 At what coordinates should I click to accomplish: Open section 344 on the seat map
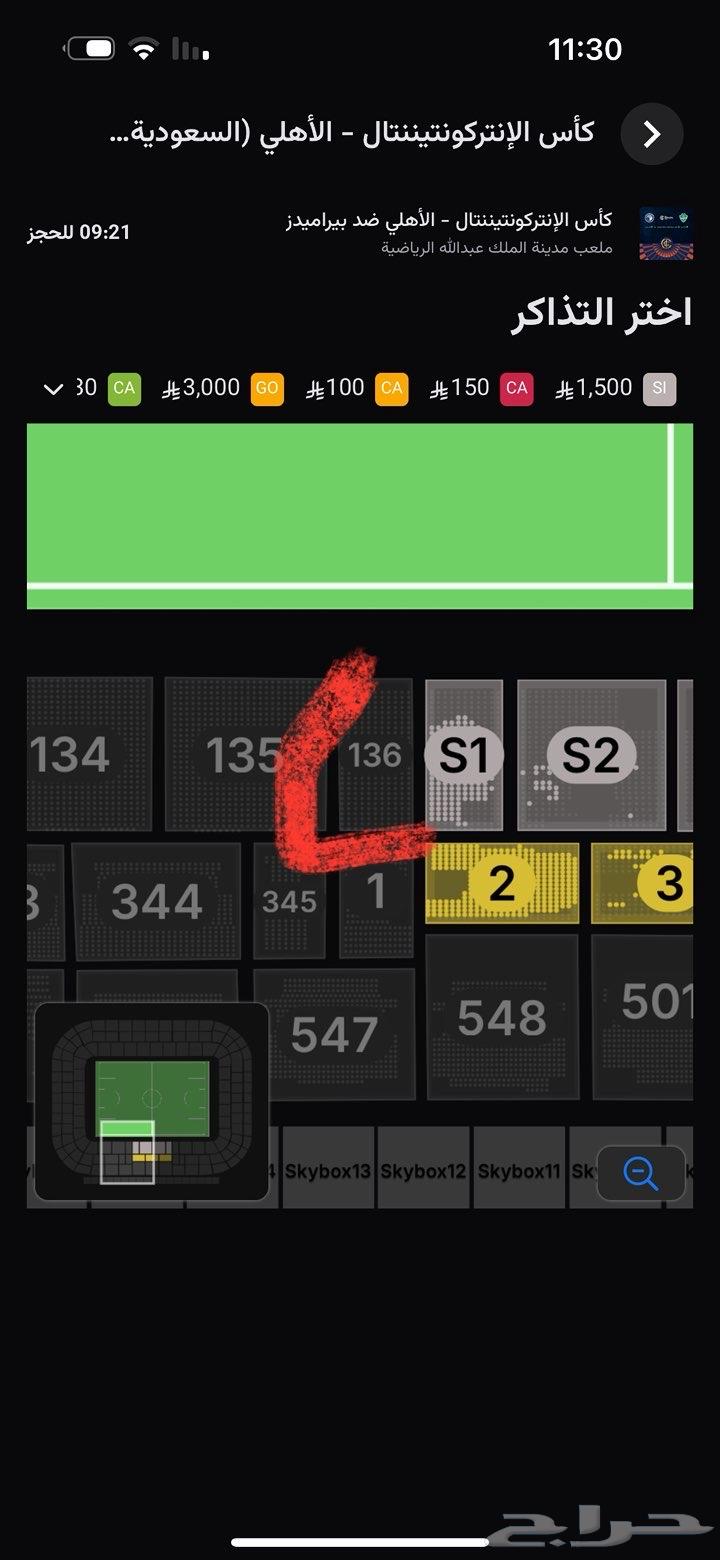click(x=156, y=902)
